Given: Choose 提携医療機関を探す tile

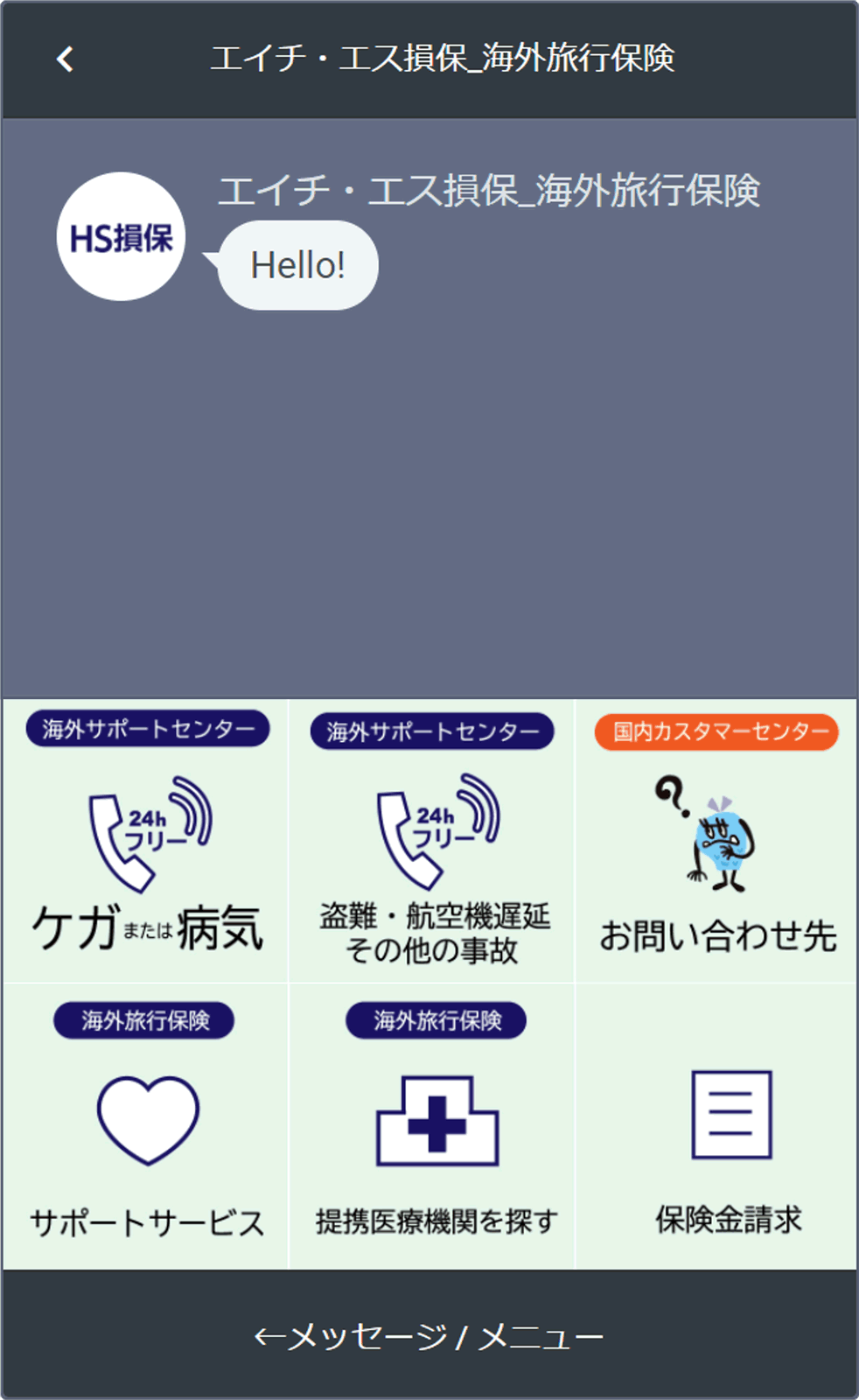Looking at the screenshot, I should pos(431,1126).
